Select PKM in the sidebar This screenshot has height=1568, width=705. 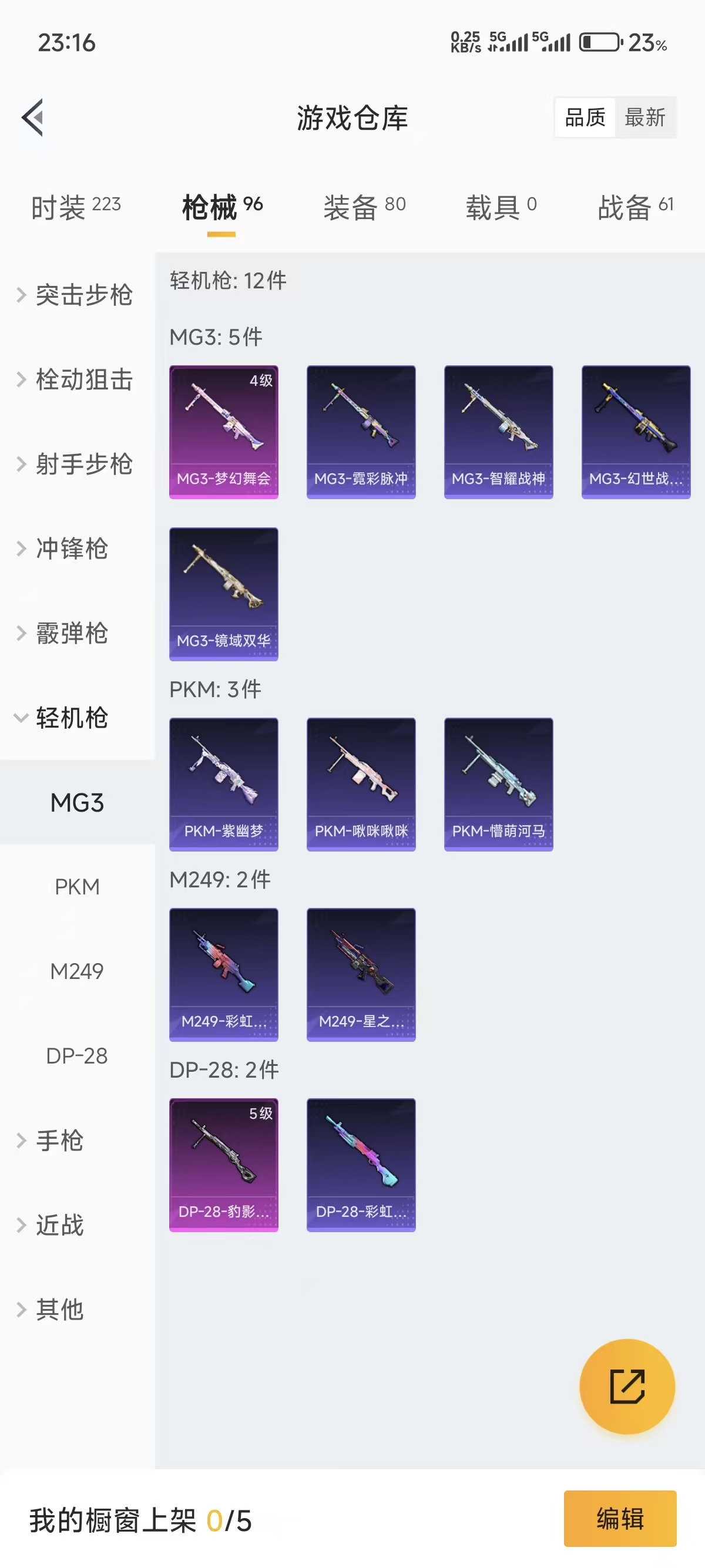pyautogui.click(x=78, y=887)
